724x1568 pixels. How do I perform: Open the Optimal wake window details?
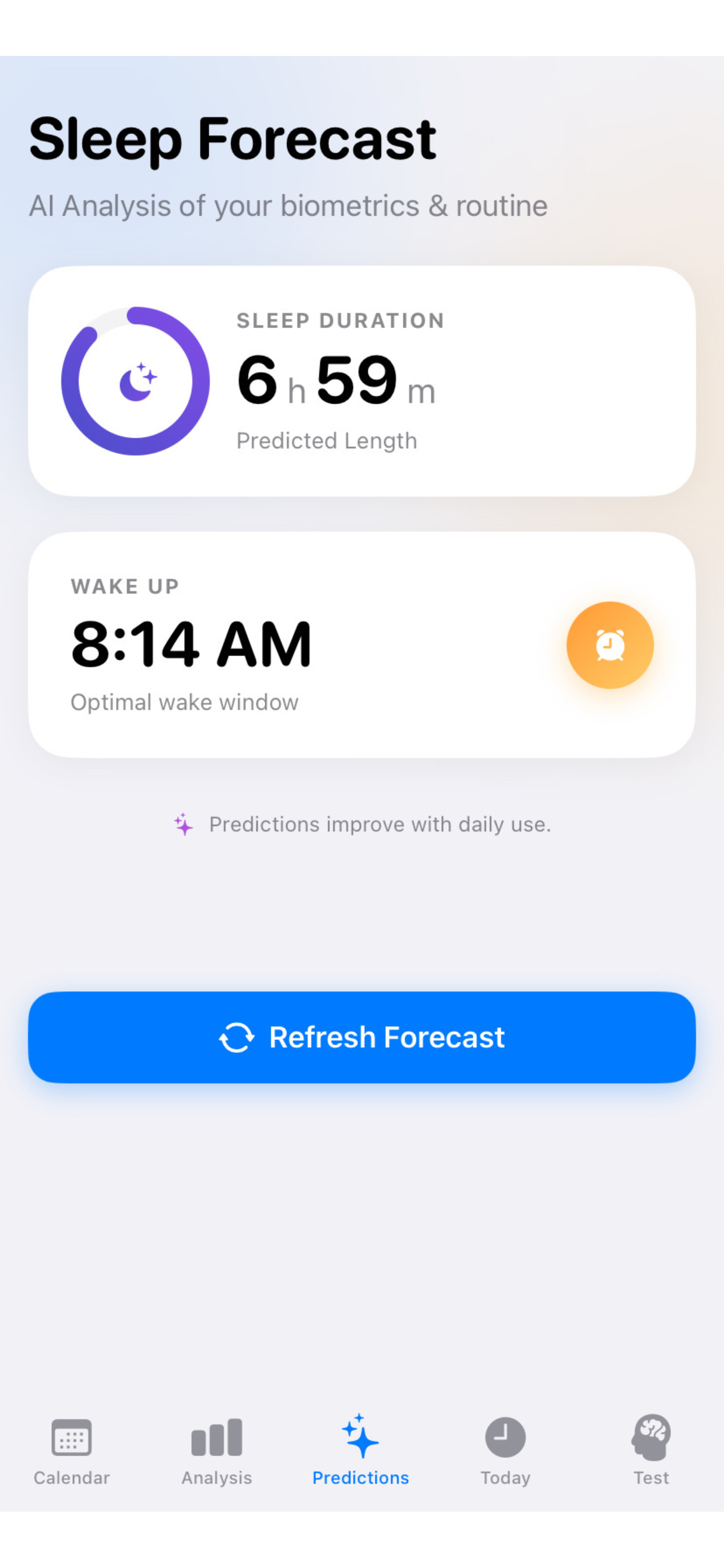pyautogui.click(x=184, y=701)
